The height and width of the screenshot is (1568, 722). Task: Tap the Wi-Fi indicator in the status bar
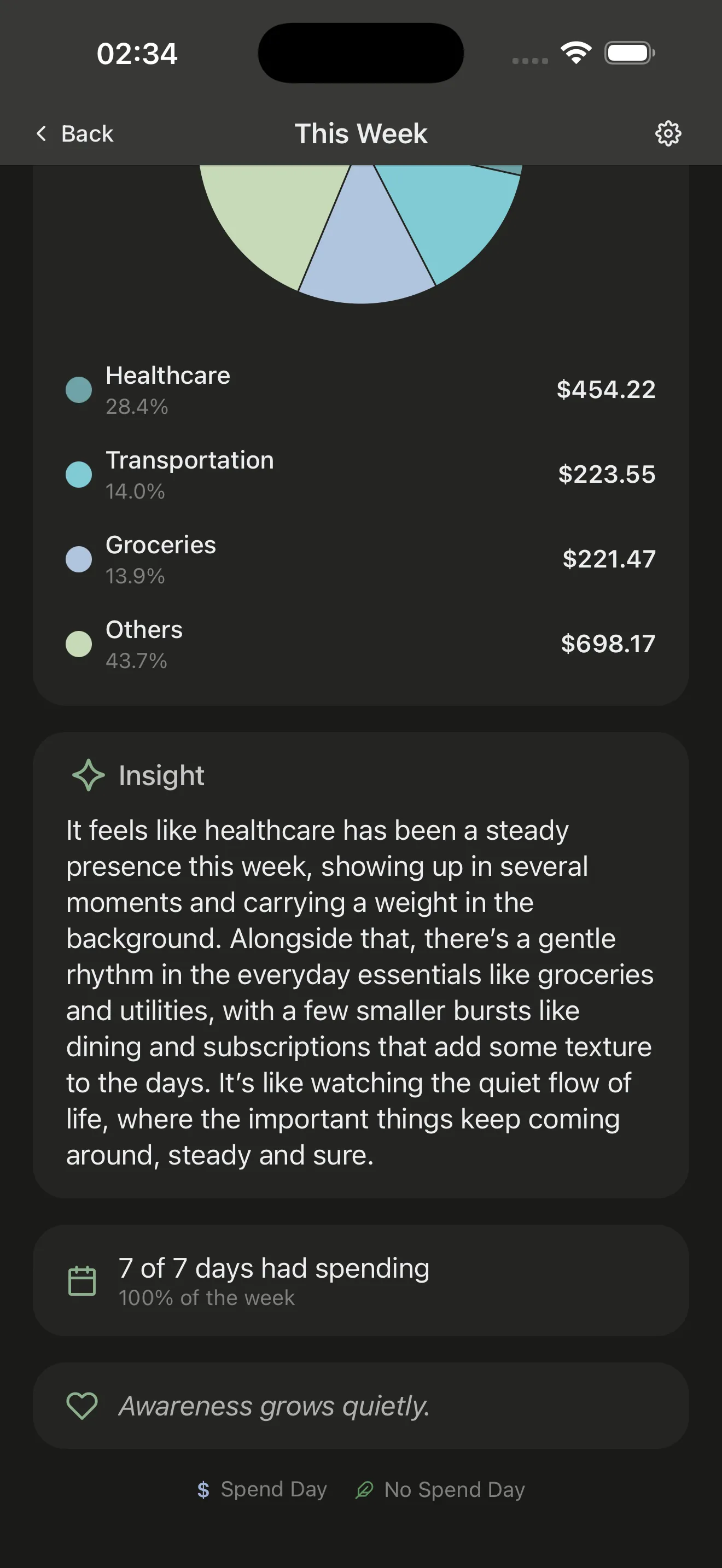point(574,53)
